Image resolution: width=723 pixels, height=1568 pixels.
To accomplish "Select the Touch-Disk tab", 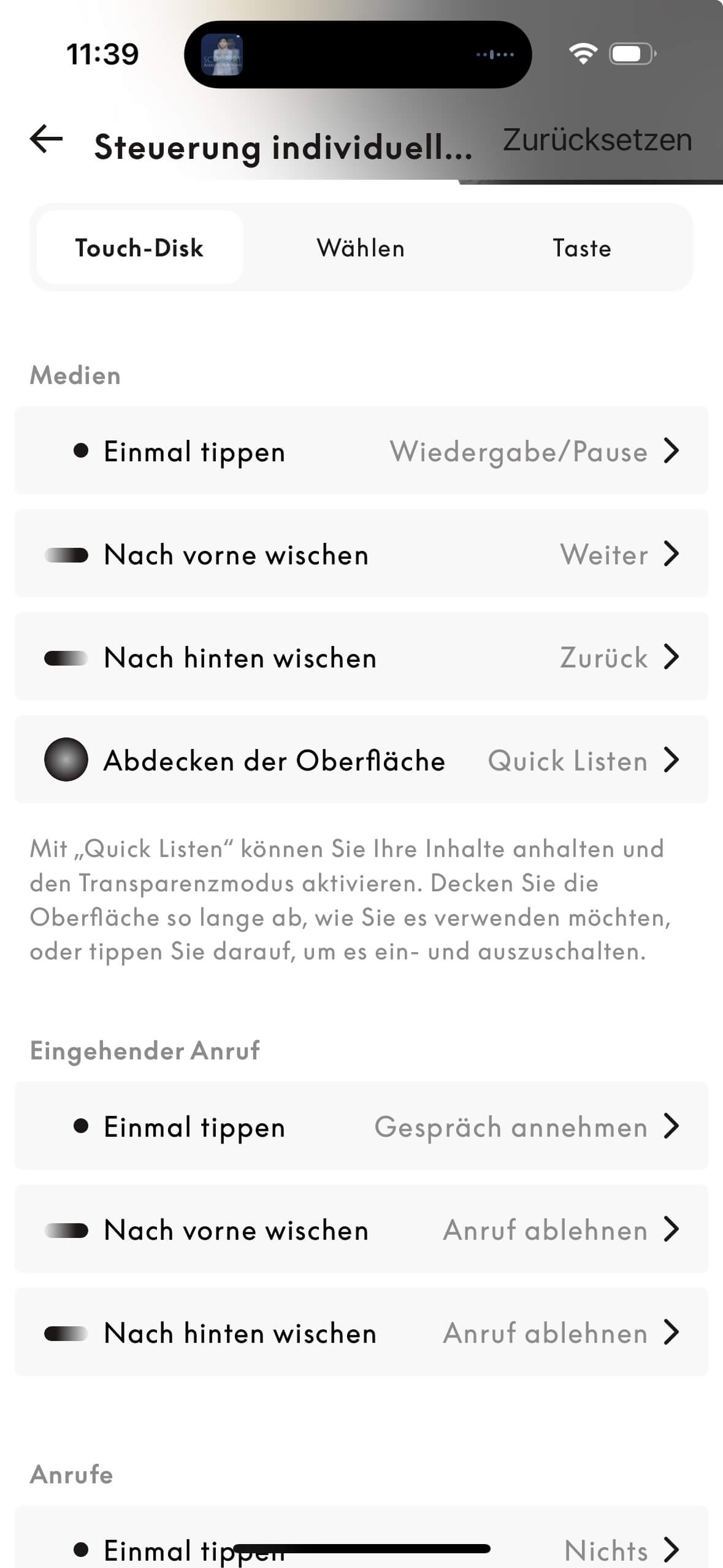I will [140, 248].
